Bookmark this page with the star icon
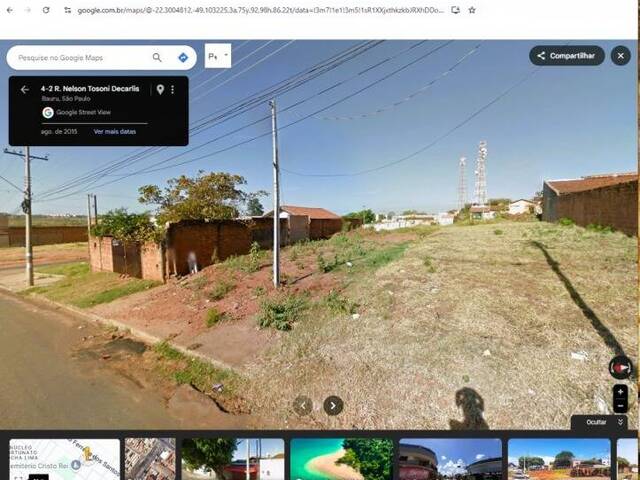Screen dimensions: 640x480 472,10
